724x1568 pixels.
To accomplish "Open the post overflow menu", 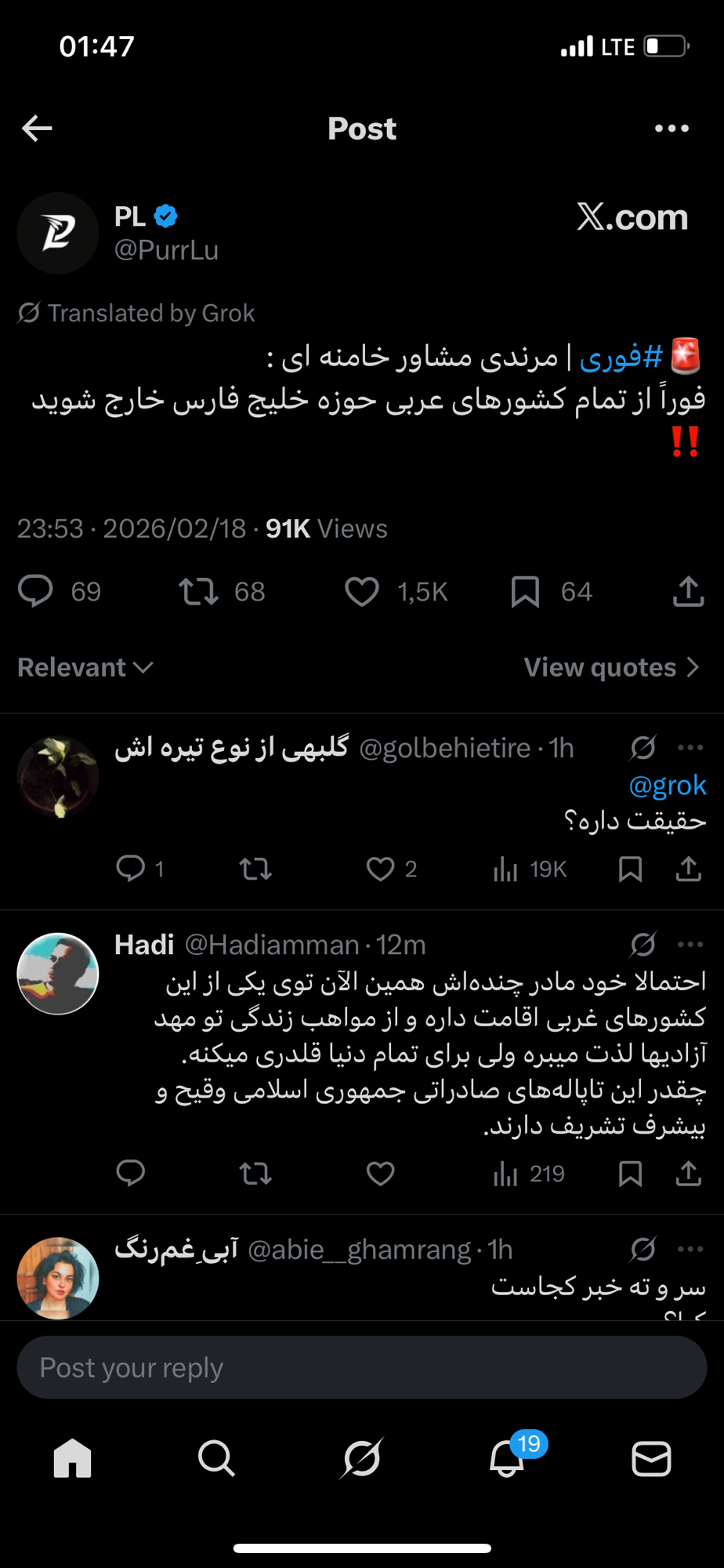I will point(672,129).
